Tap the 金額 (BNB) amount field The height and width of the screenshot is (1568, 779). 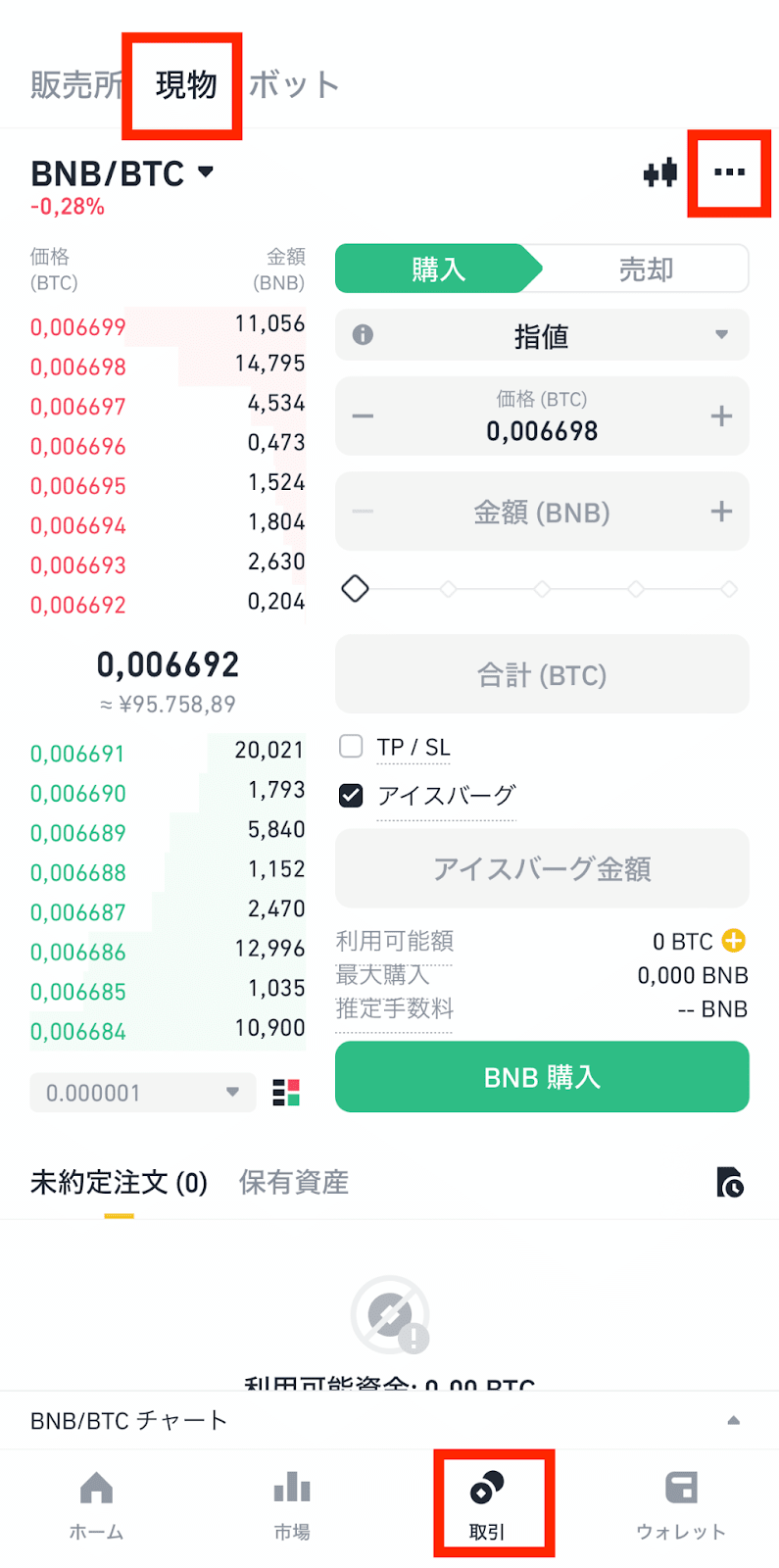(542, 513)
